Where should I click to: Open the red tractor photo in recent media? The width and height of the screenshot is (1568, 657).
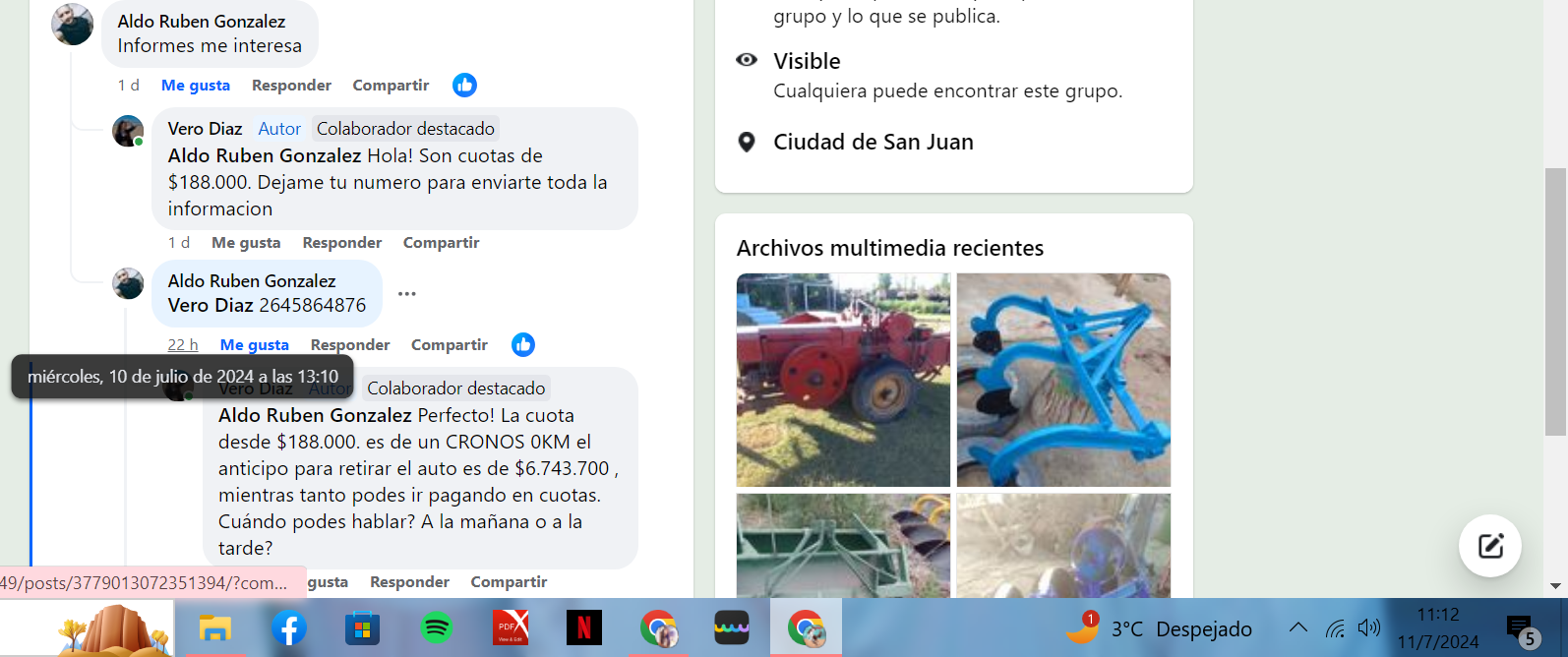point(843,380)
